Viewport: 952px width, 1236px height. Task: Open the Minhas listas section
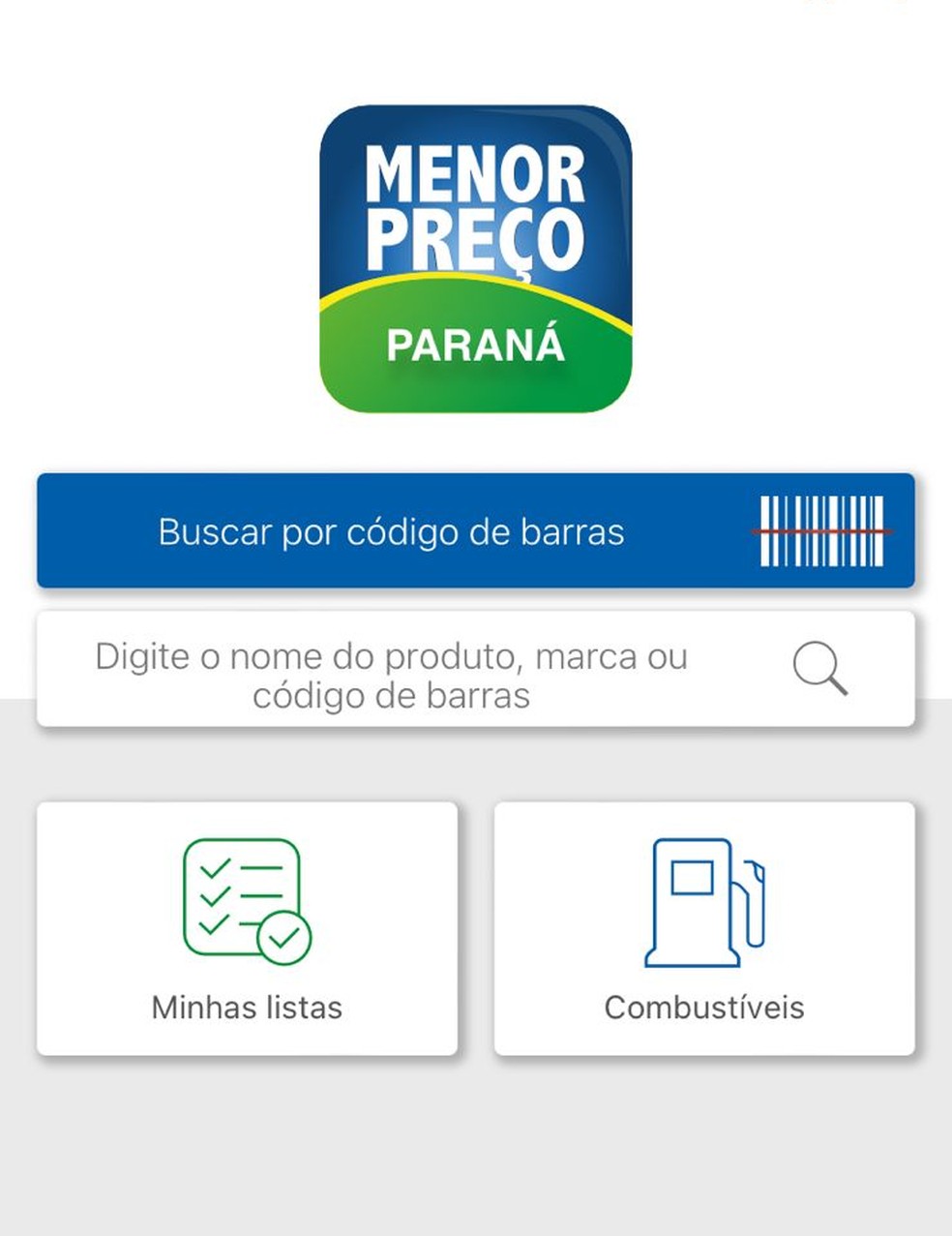click(247, 926)
